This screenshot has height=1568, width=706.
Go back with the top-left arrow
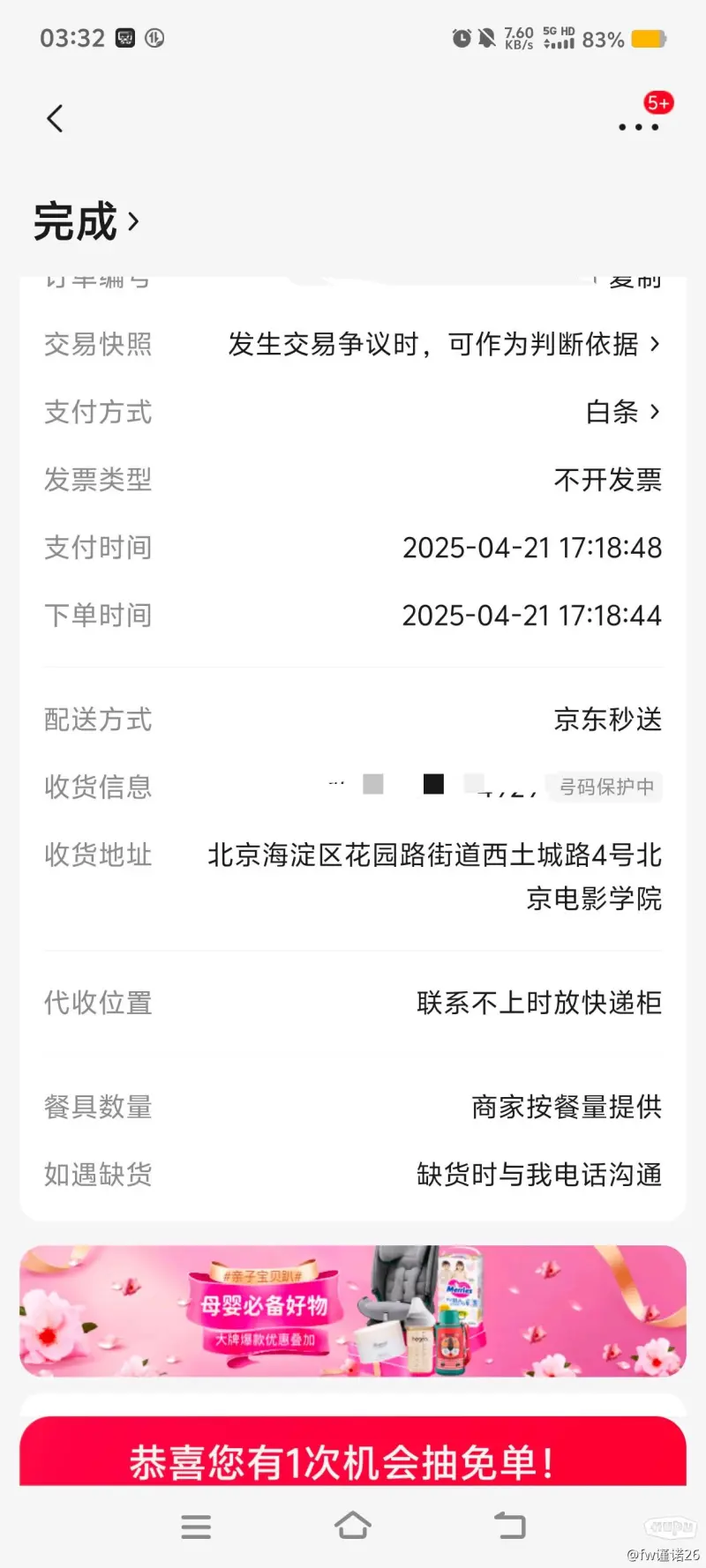55,118
